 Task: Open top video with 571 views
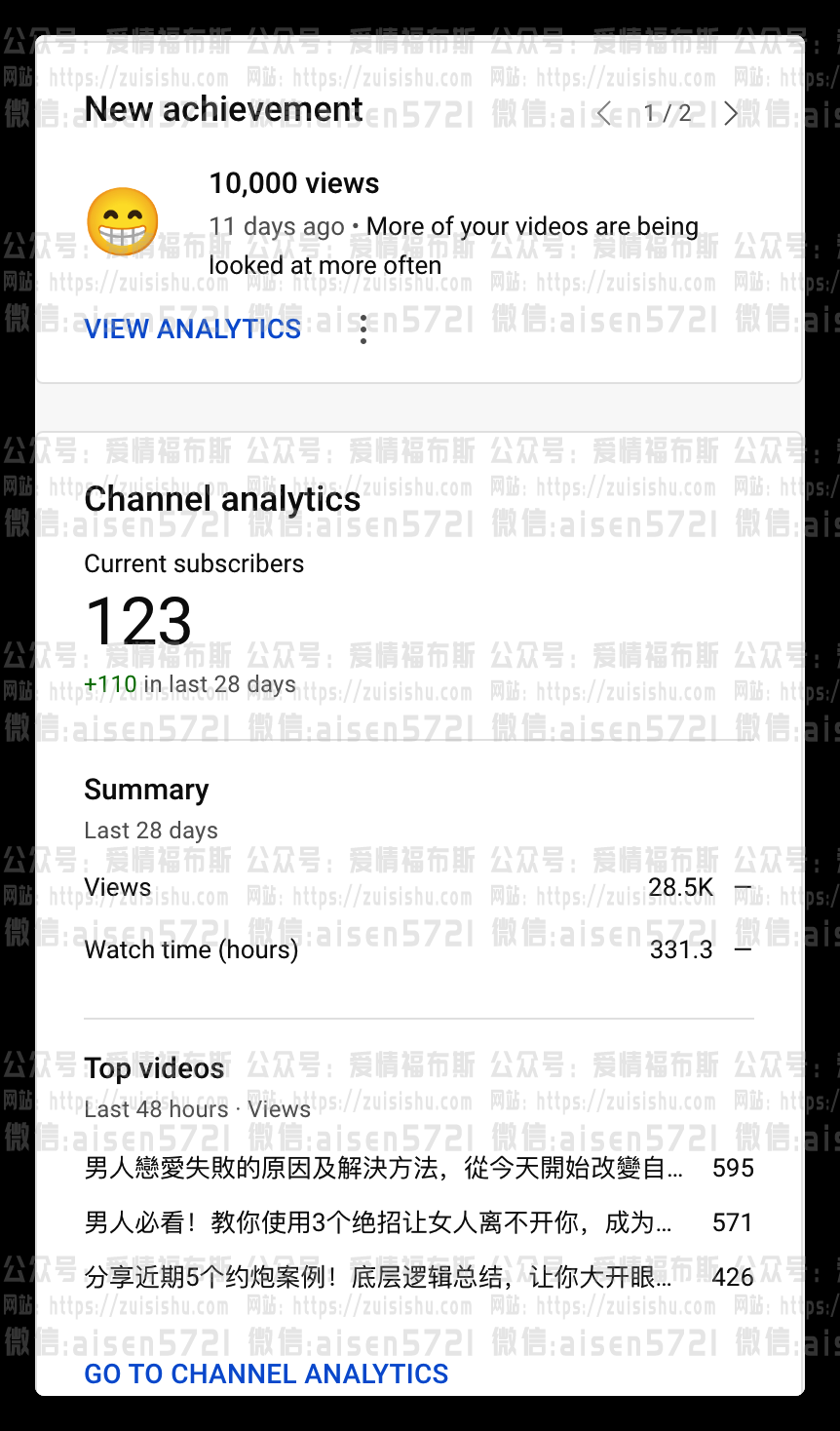click(x=378, y=1222)
